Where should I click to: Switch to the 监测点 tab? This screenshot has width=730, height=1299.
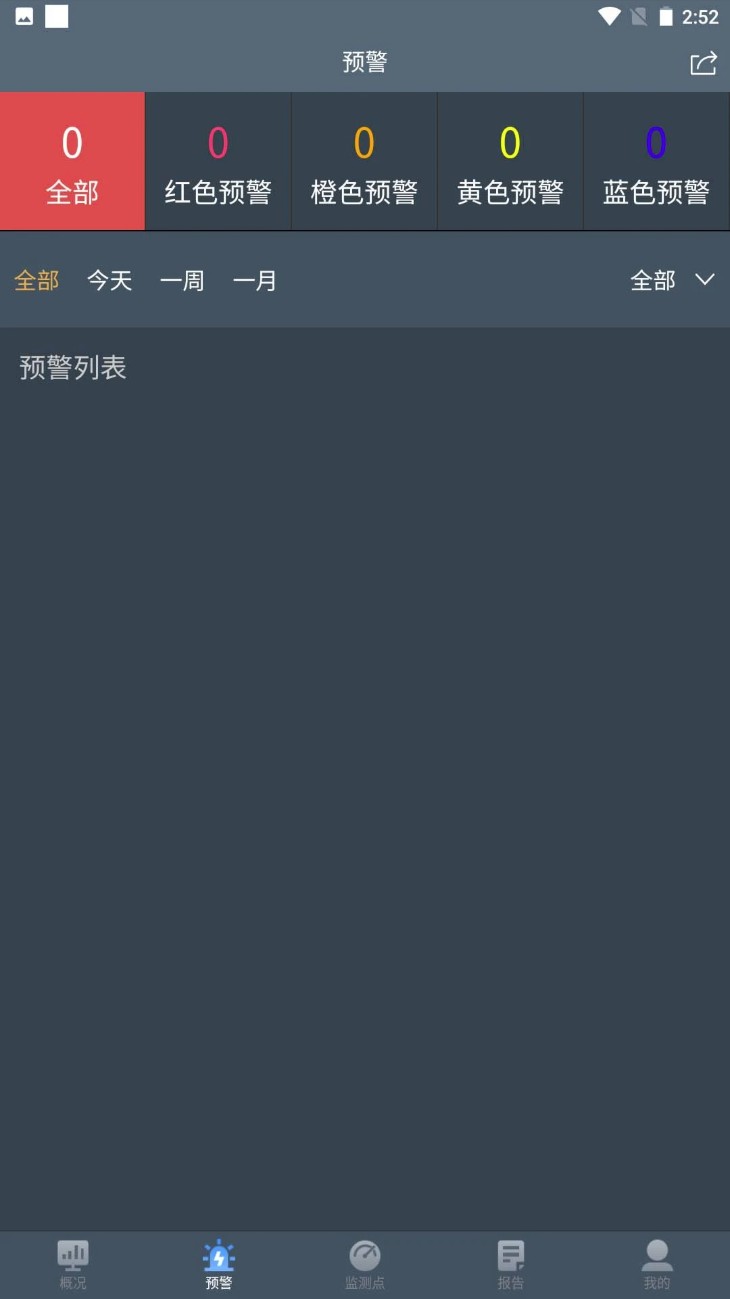(x=365, y=1265)
